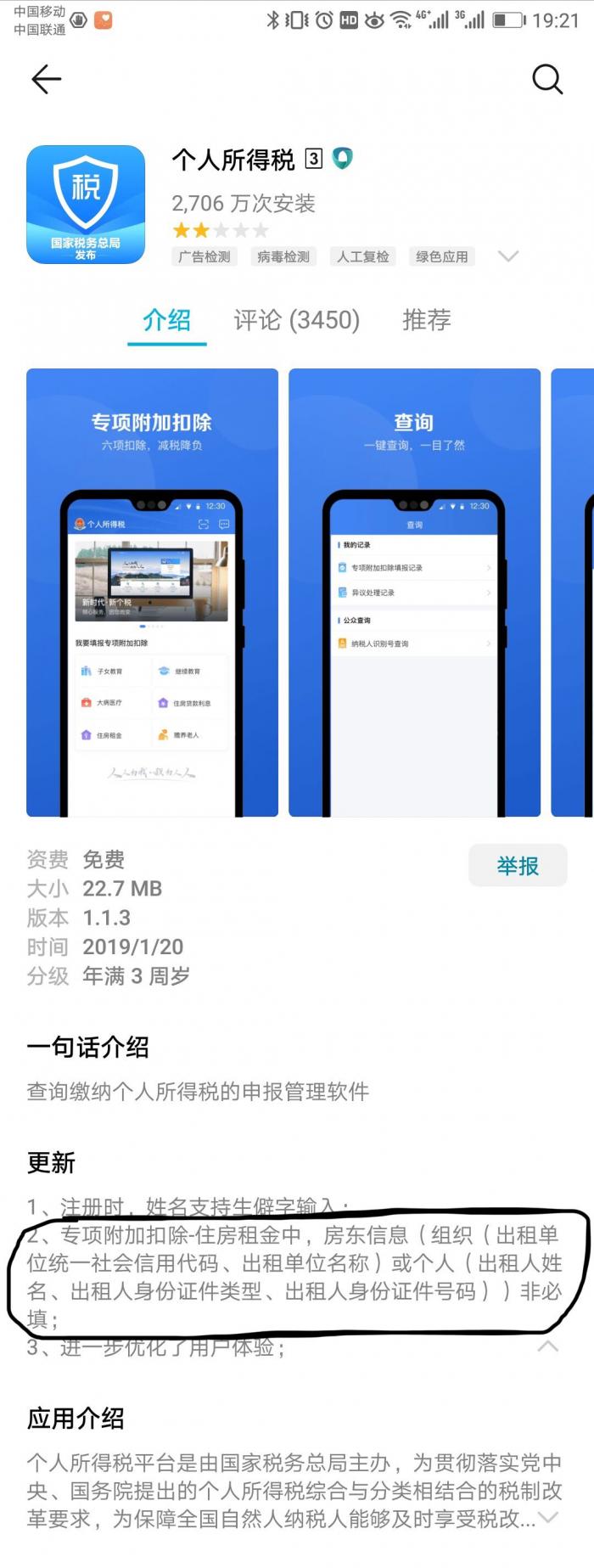594x1568 pixels.
Task: Open search with the magnifier icon
Action: (x=547, y=80)
